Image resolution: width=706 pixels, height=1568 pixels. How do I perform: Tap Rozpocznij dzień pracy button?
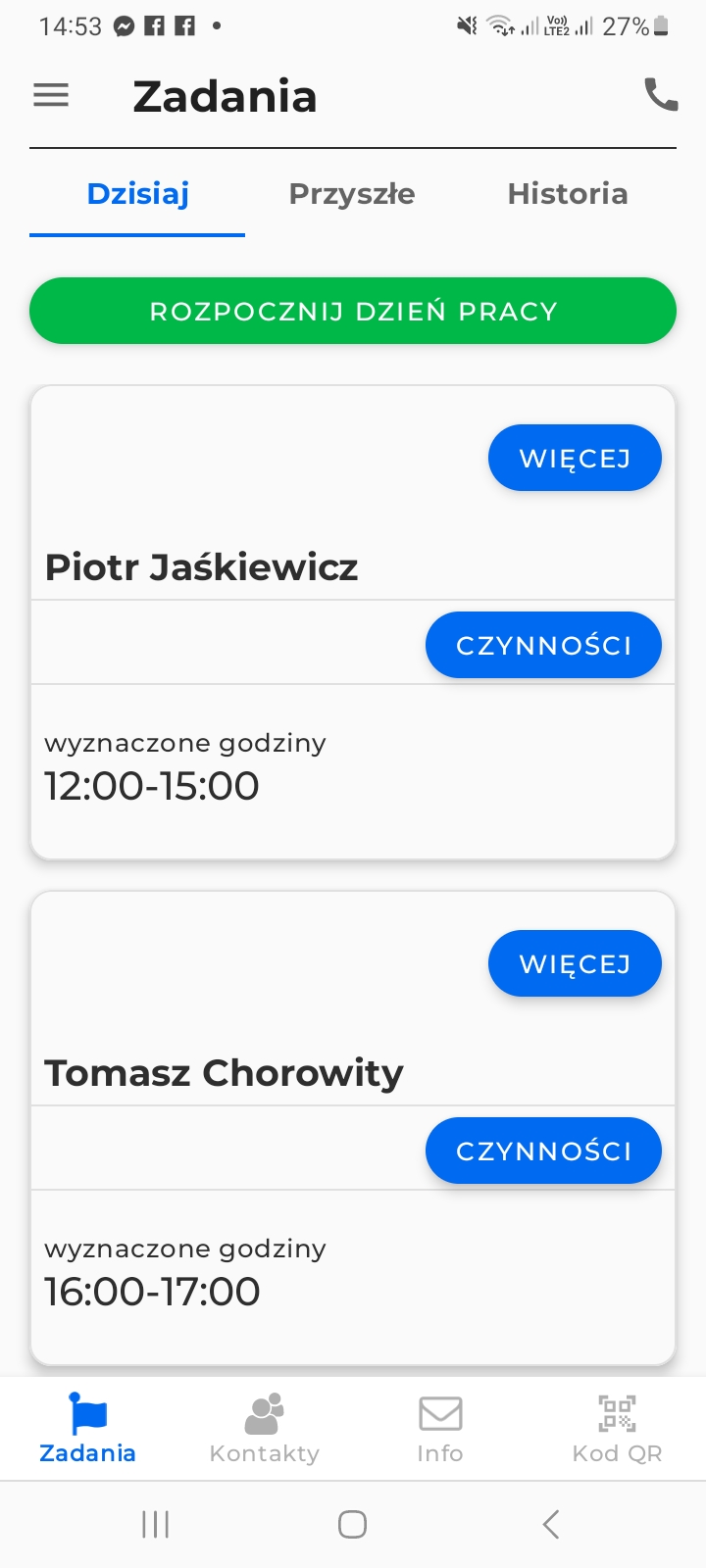pos(353,311)
